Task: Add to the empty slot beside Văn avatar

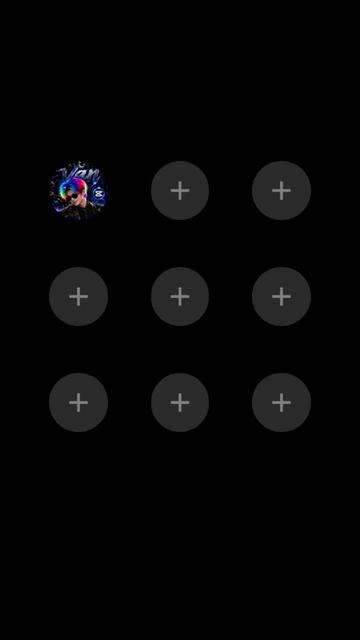Action: click(x=180, y=191)
